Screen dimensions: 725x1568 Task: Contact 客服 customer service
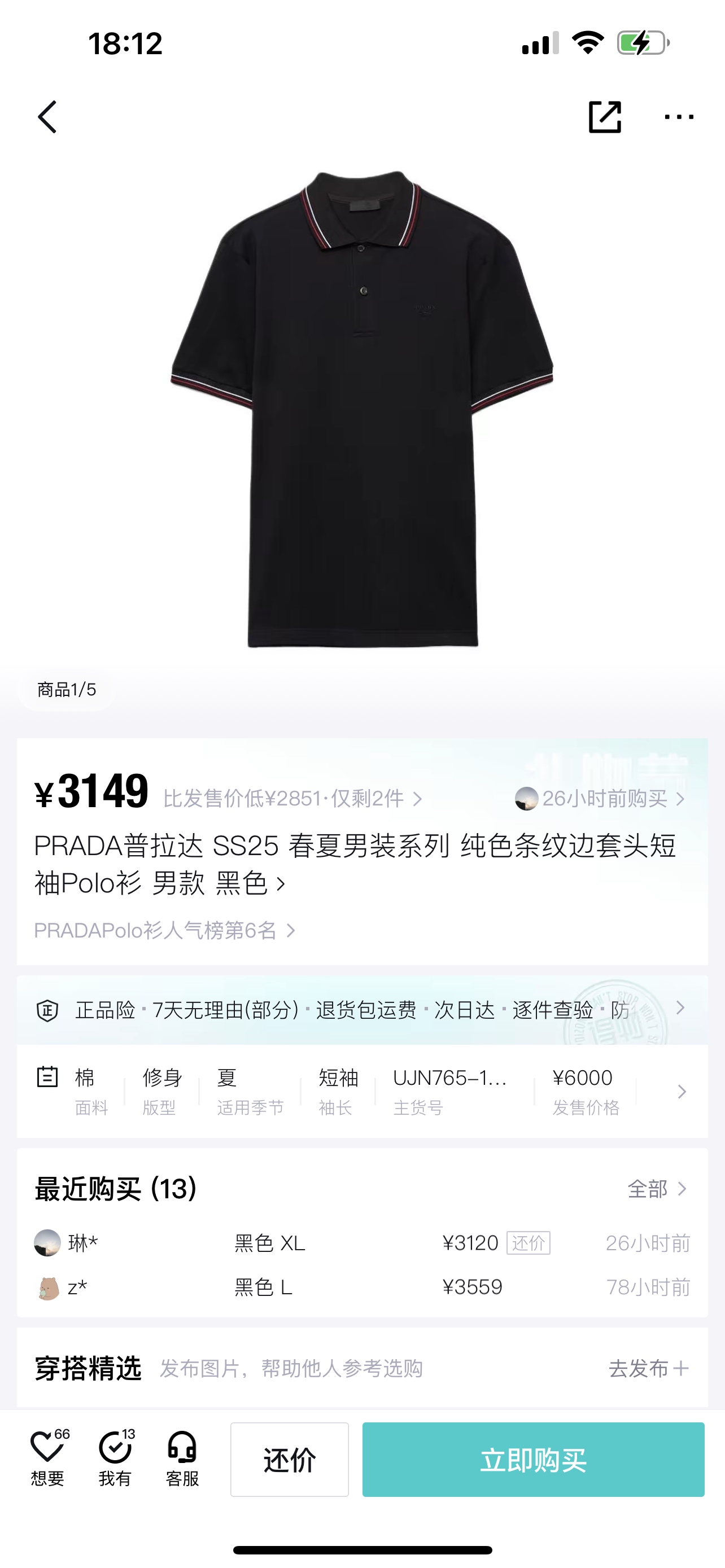click(x=182, y=1458)
